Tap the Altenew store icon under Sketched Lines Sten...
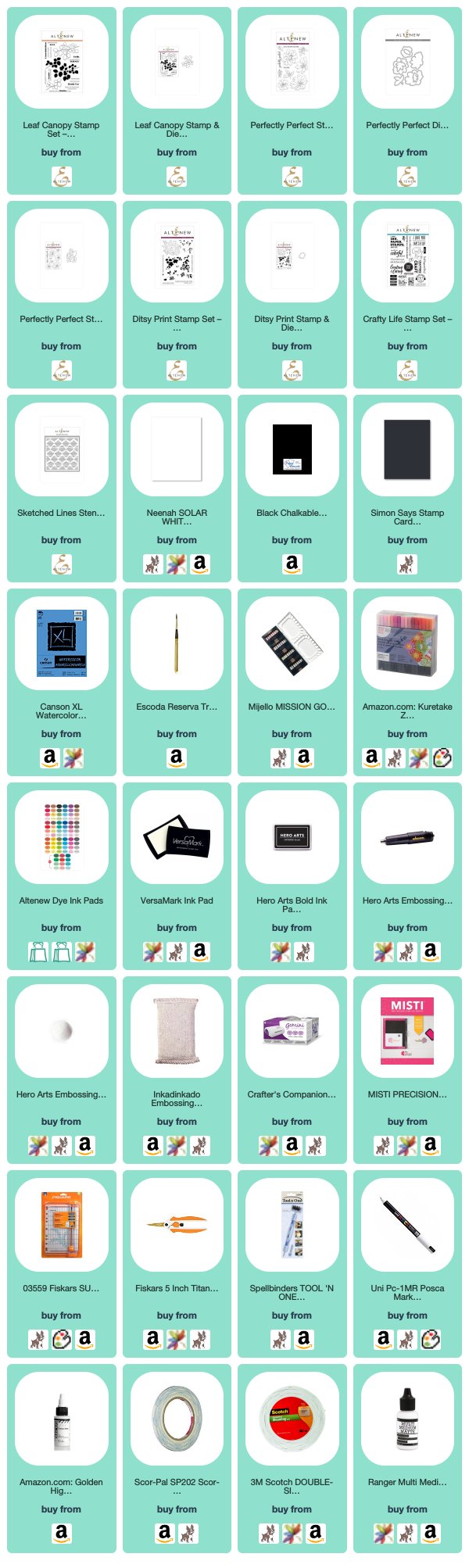 [x=62, y=564]
